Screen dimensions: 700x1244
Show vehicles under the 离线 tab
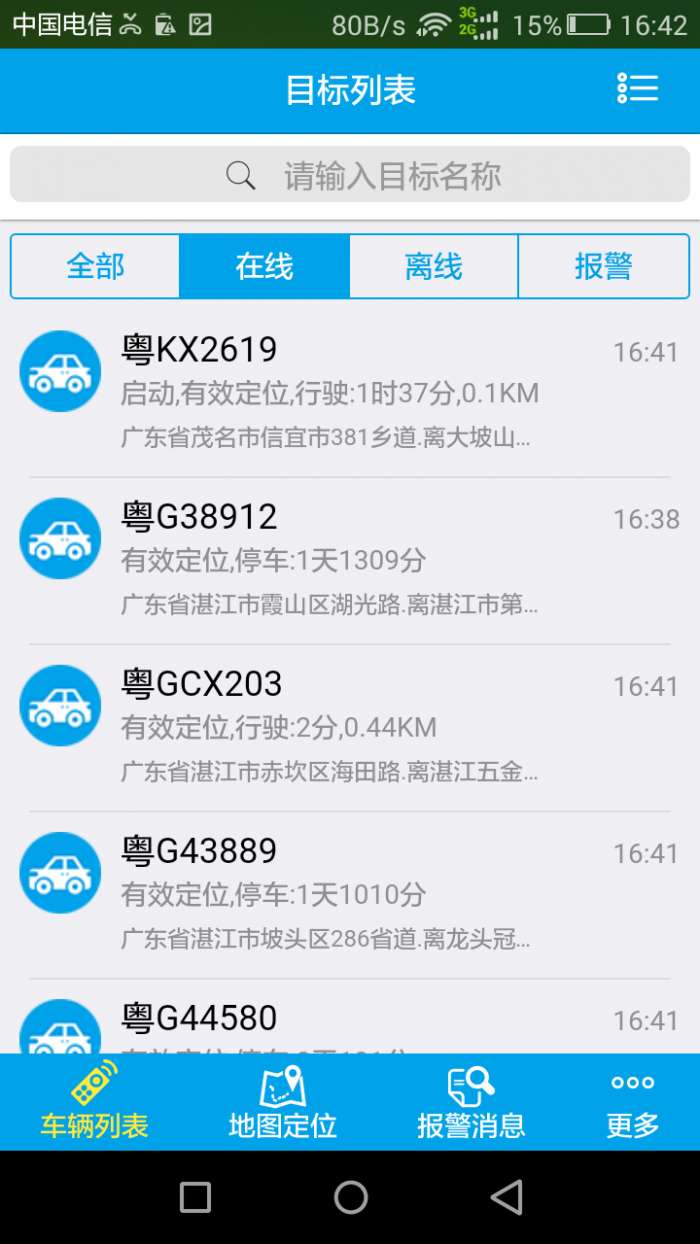pyautogui.click(x=434, y=267)
